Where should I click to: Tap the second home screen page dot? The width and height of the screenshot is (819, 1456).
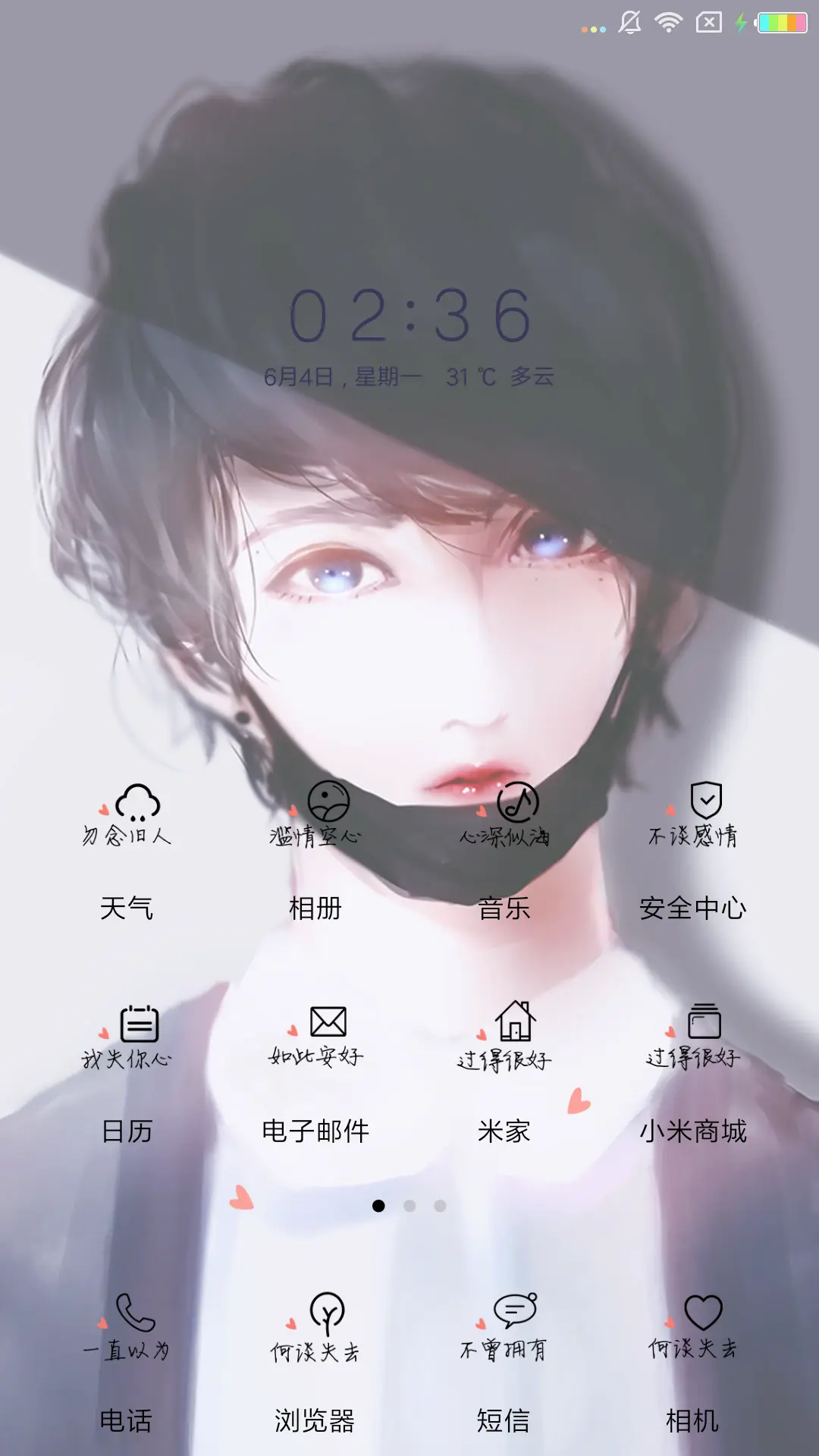(x=409, y=1205)
